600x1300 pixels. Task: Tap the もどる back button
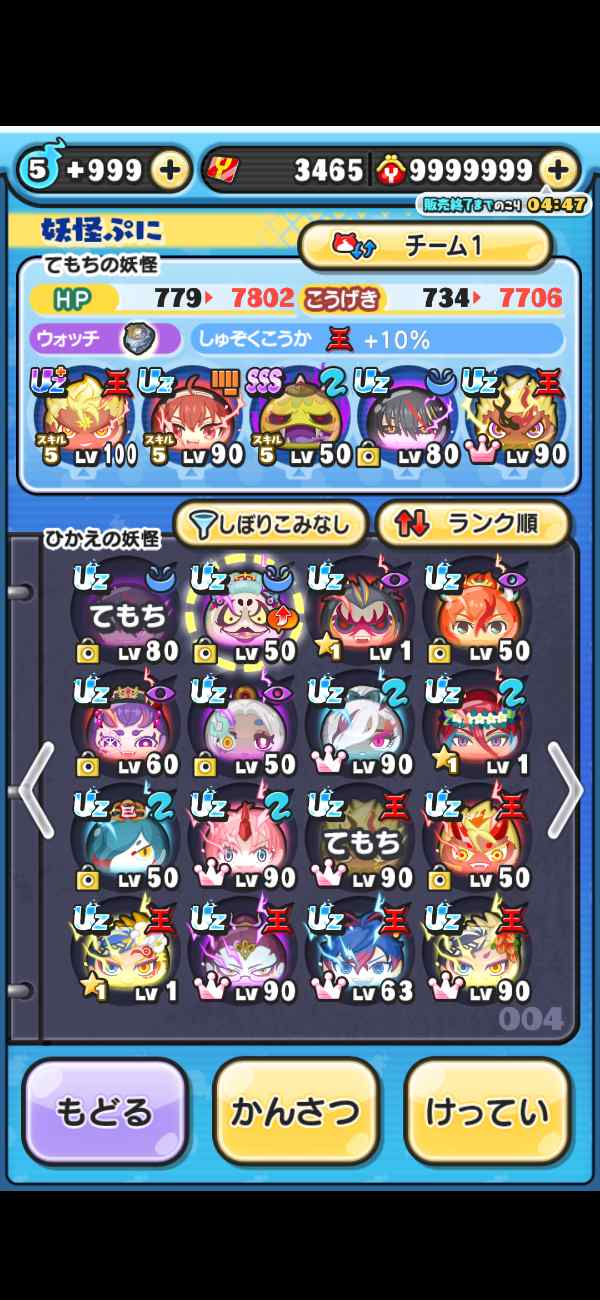tap(105, 1112)
